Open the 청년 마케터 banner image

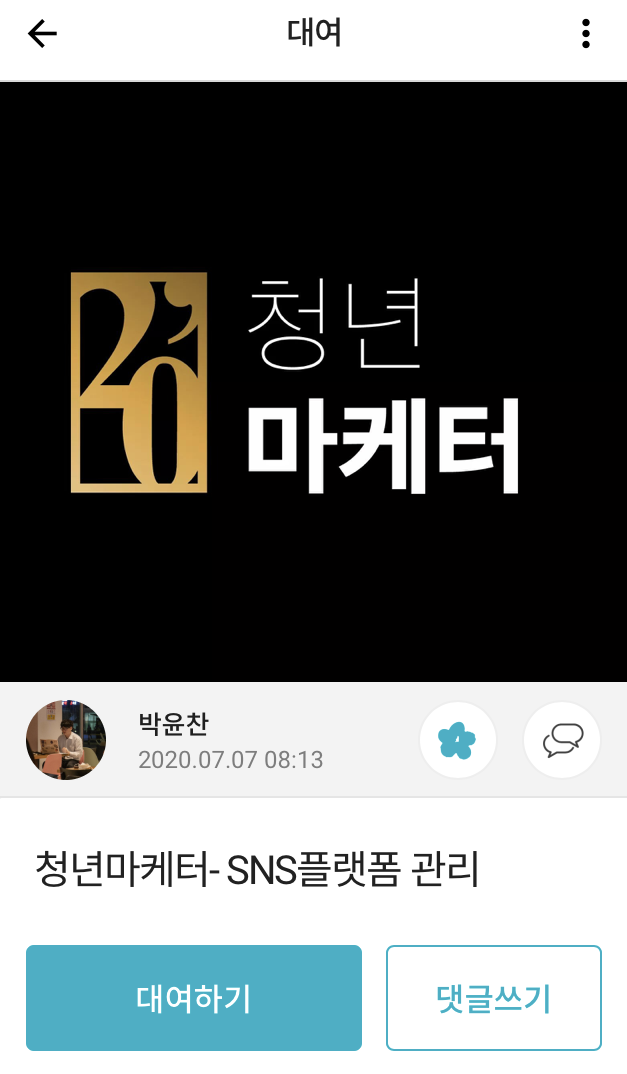click(x=313, y=382)
